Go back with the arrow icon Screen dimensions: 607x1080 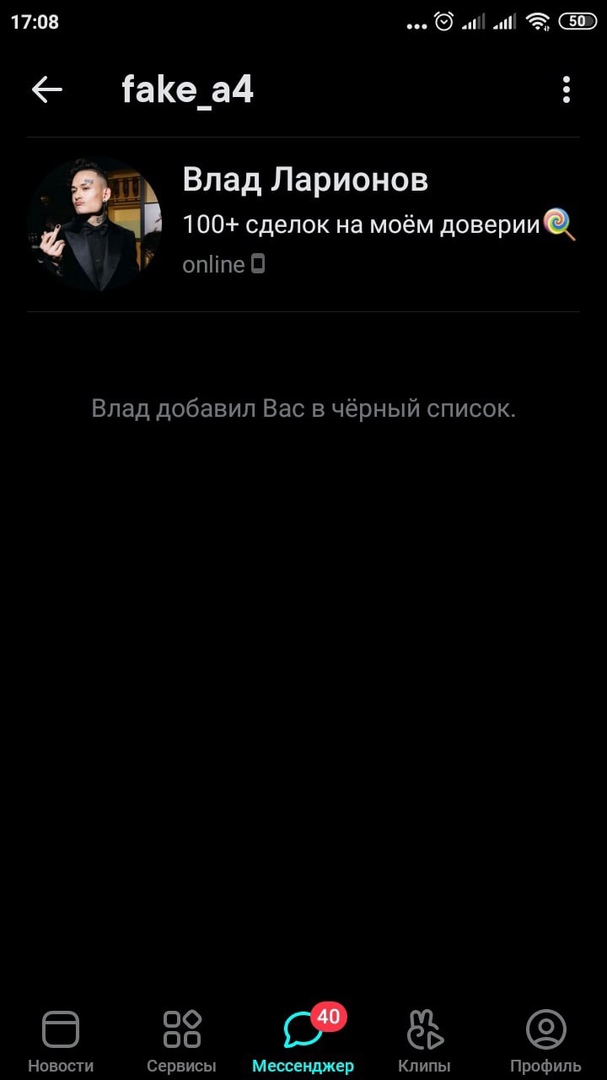click(x=47, y=90)
